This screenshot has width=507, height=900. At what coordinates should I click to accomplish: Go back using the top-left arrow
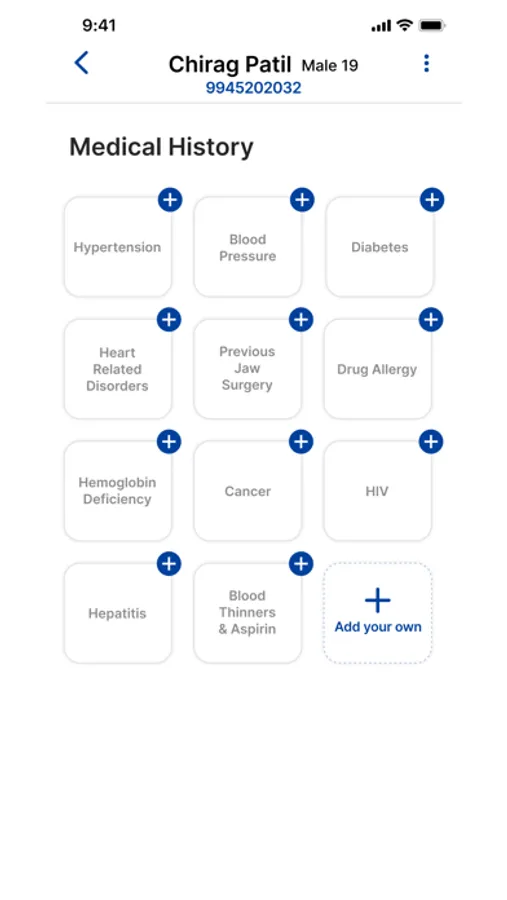click(82, 63)
